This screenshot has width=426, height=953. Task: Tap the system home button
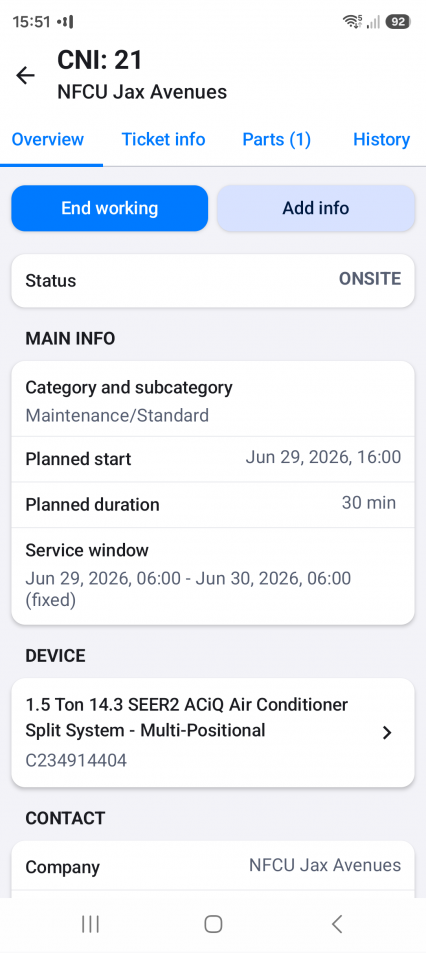(213, 924)
